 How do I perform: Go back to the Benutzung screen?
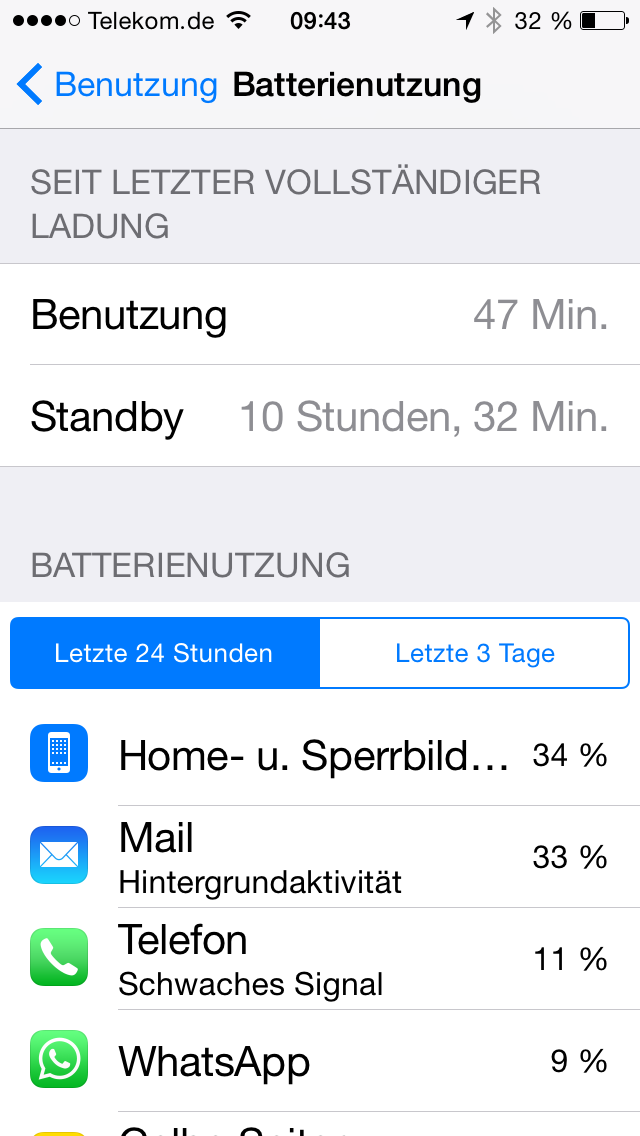coord(117,85)
